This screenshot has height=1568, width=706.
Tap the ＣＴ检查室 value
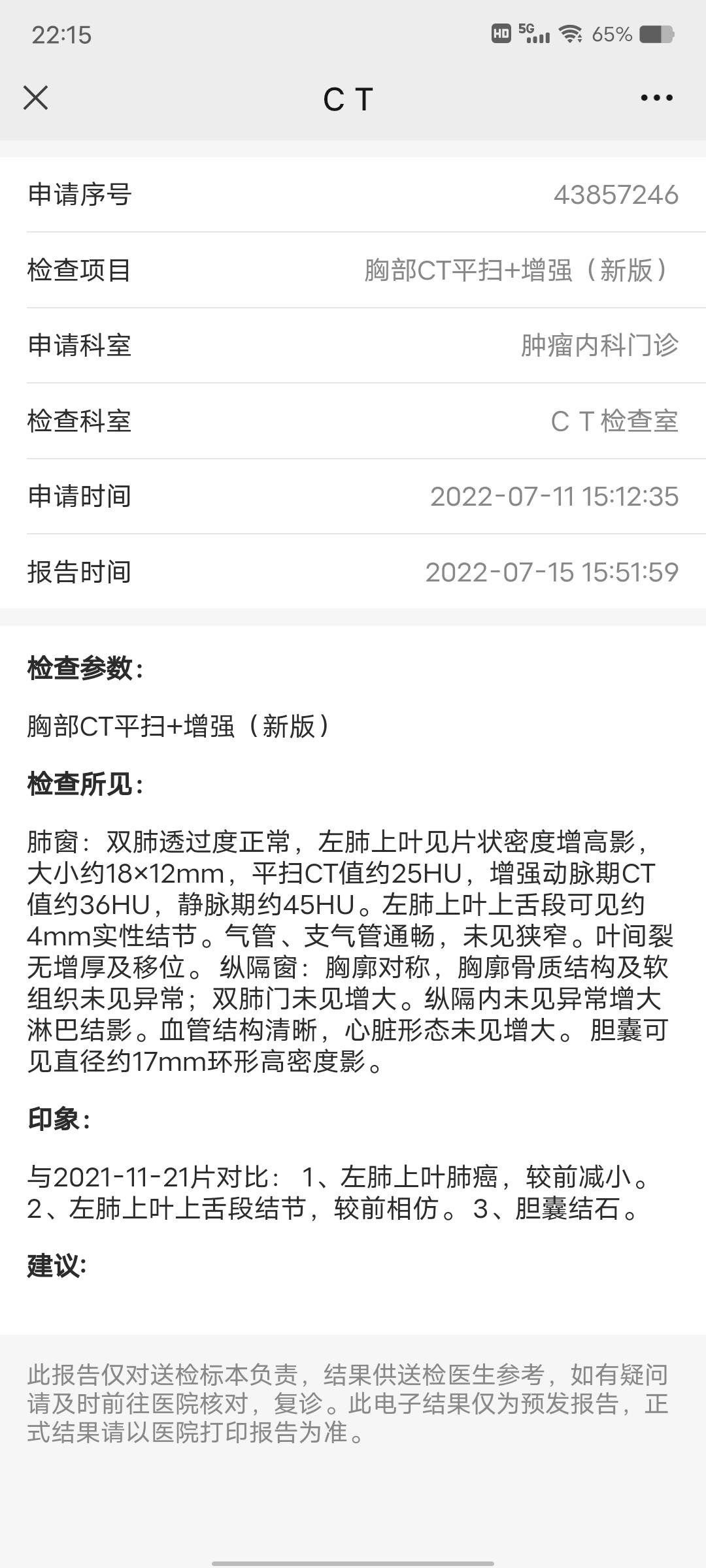(x=614, y=420)
